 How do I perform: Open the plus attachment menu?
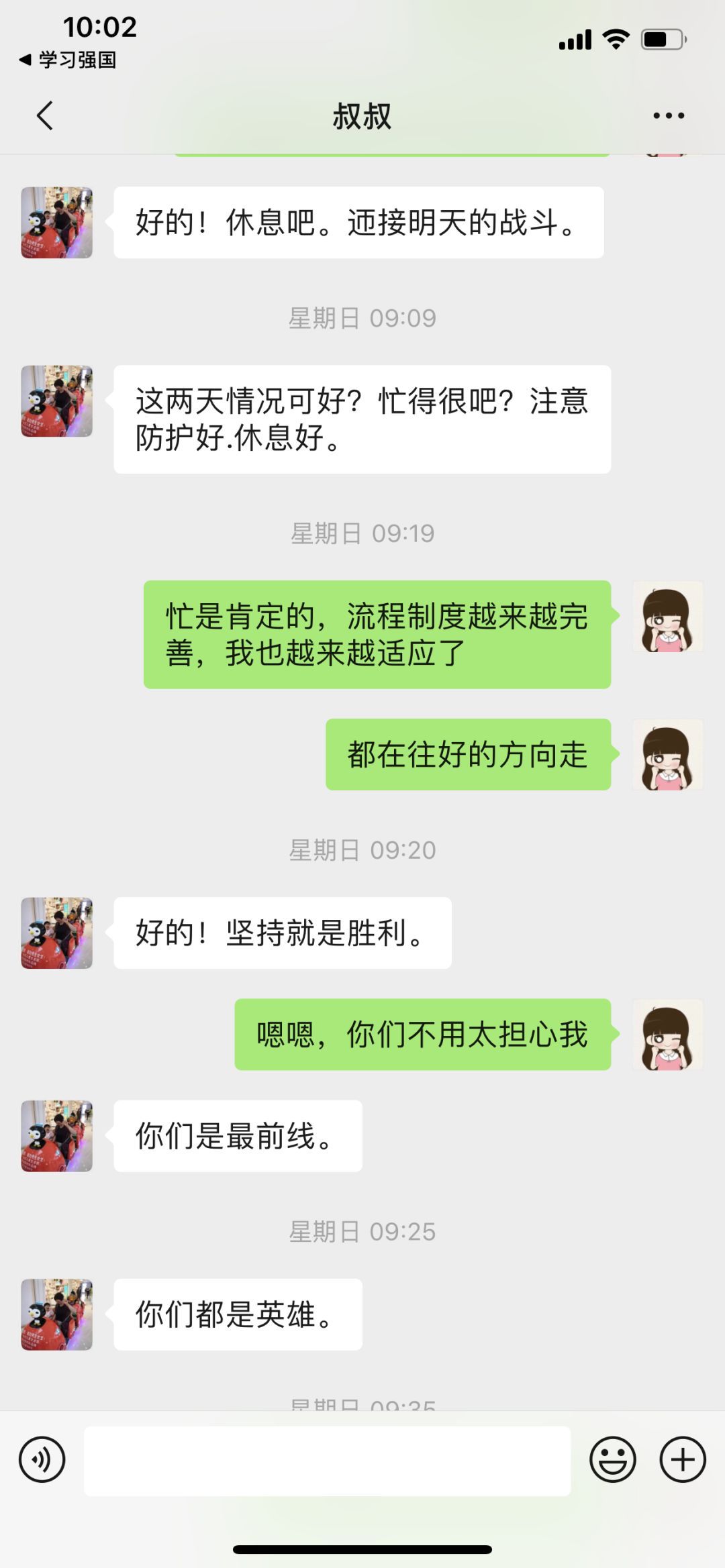click(x=683, y=1460)
